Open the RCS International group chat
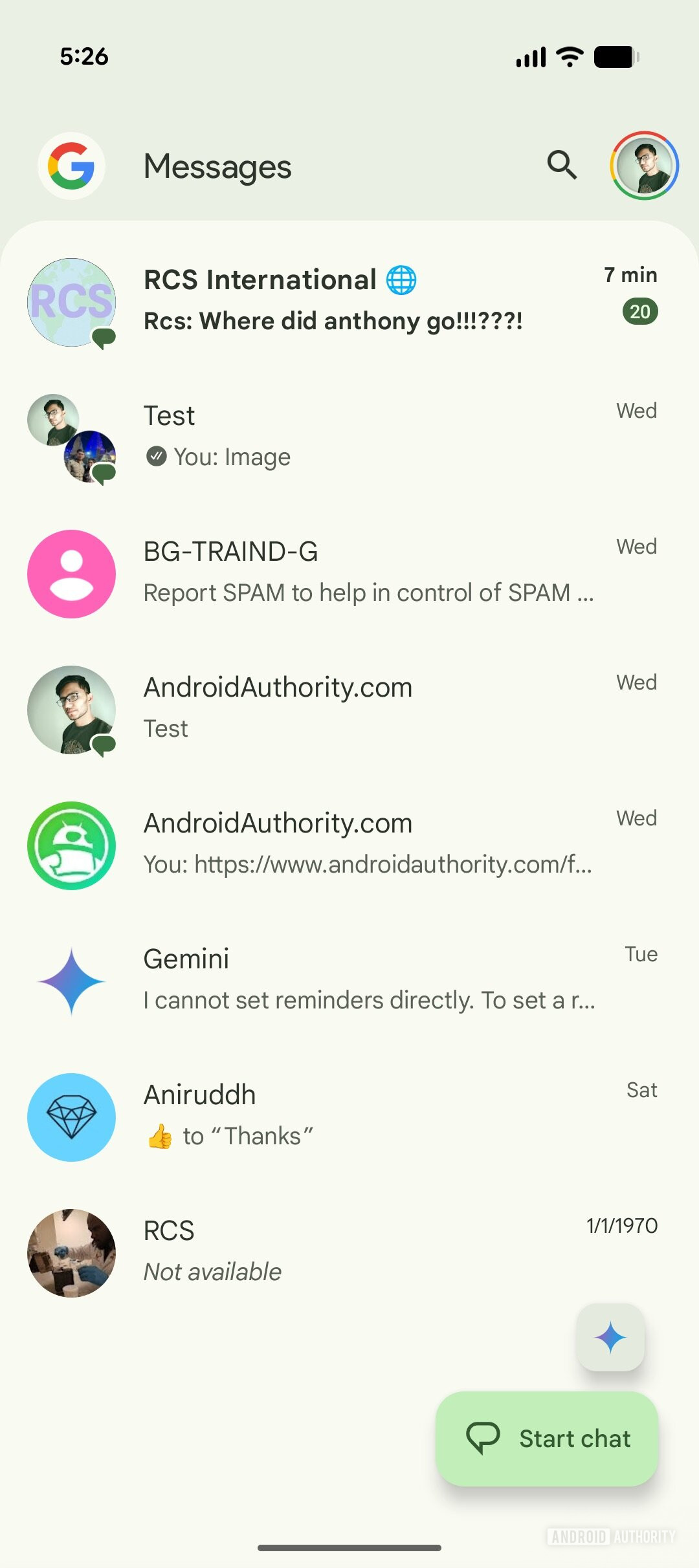699x1568 pixels. [x=349, y=301]
